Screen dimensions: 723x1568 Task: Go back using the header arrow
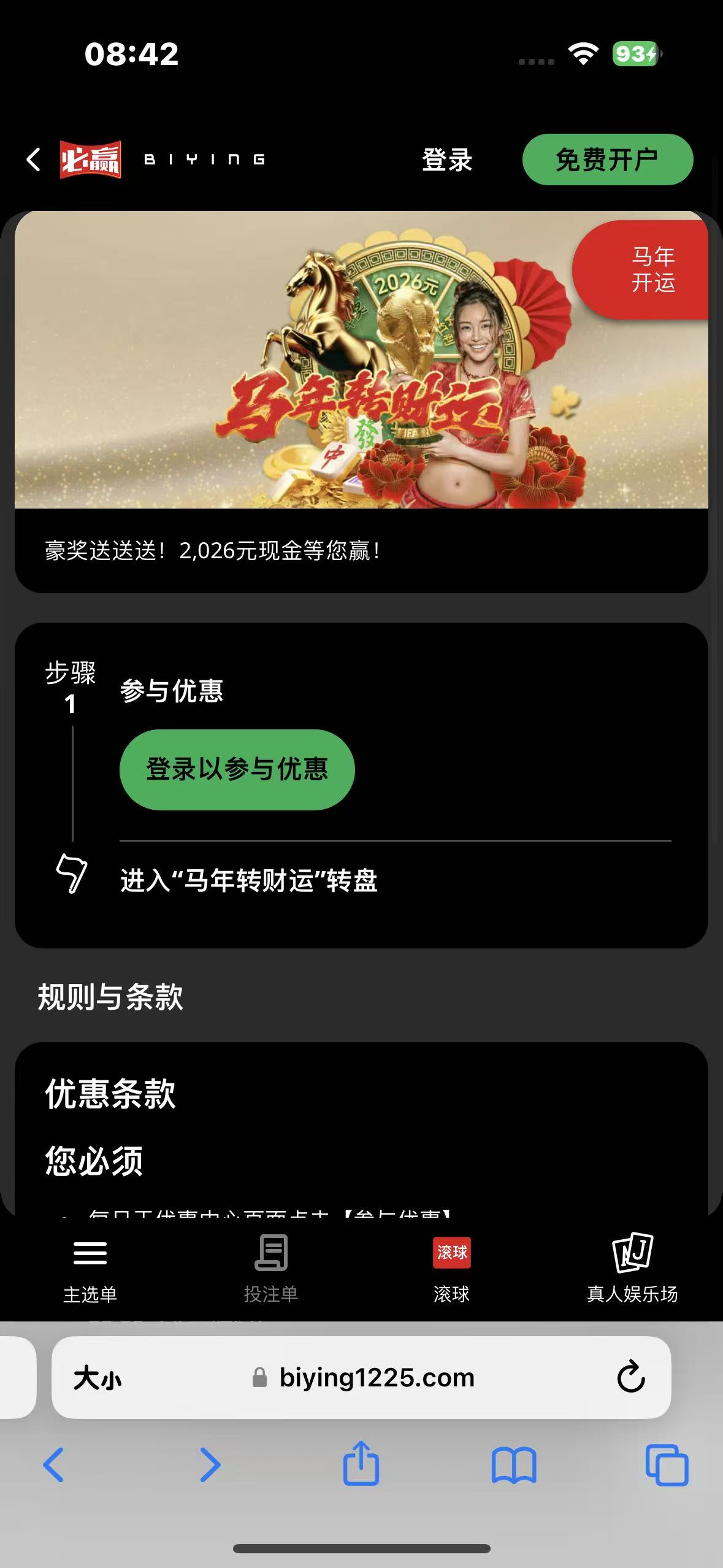[x=34, y=159]
